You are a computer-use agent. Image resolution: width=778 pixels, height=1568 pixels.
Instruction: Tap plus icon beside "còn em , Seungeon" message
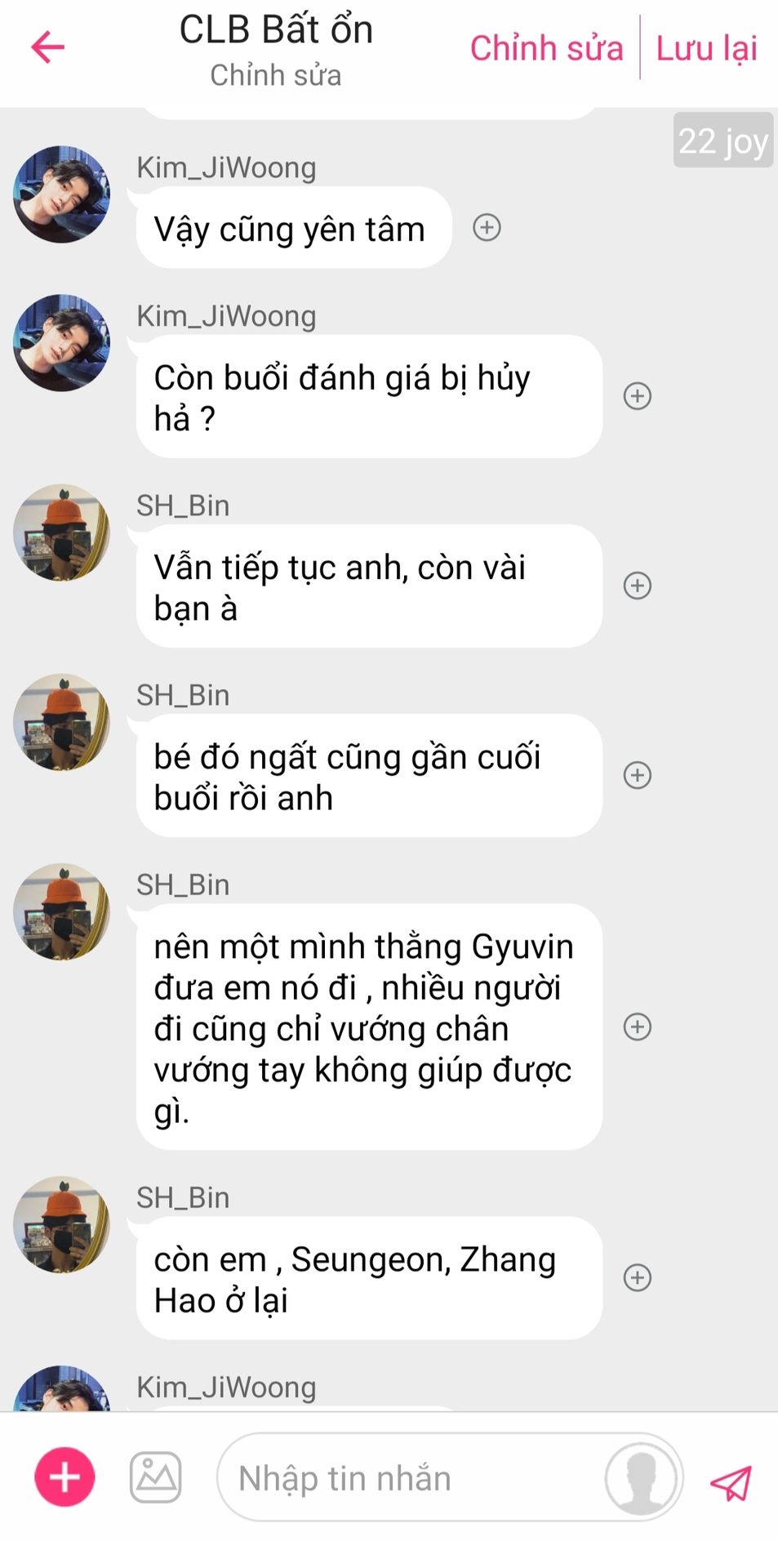(638, 1277)
